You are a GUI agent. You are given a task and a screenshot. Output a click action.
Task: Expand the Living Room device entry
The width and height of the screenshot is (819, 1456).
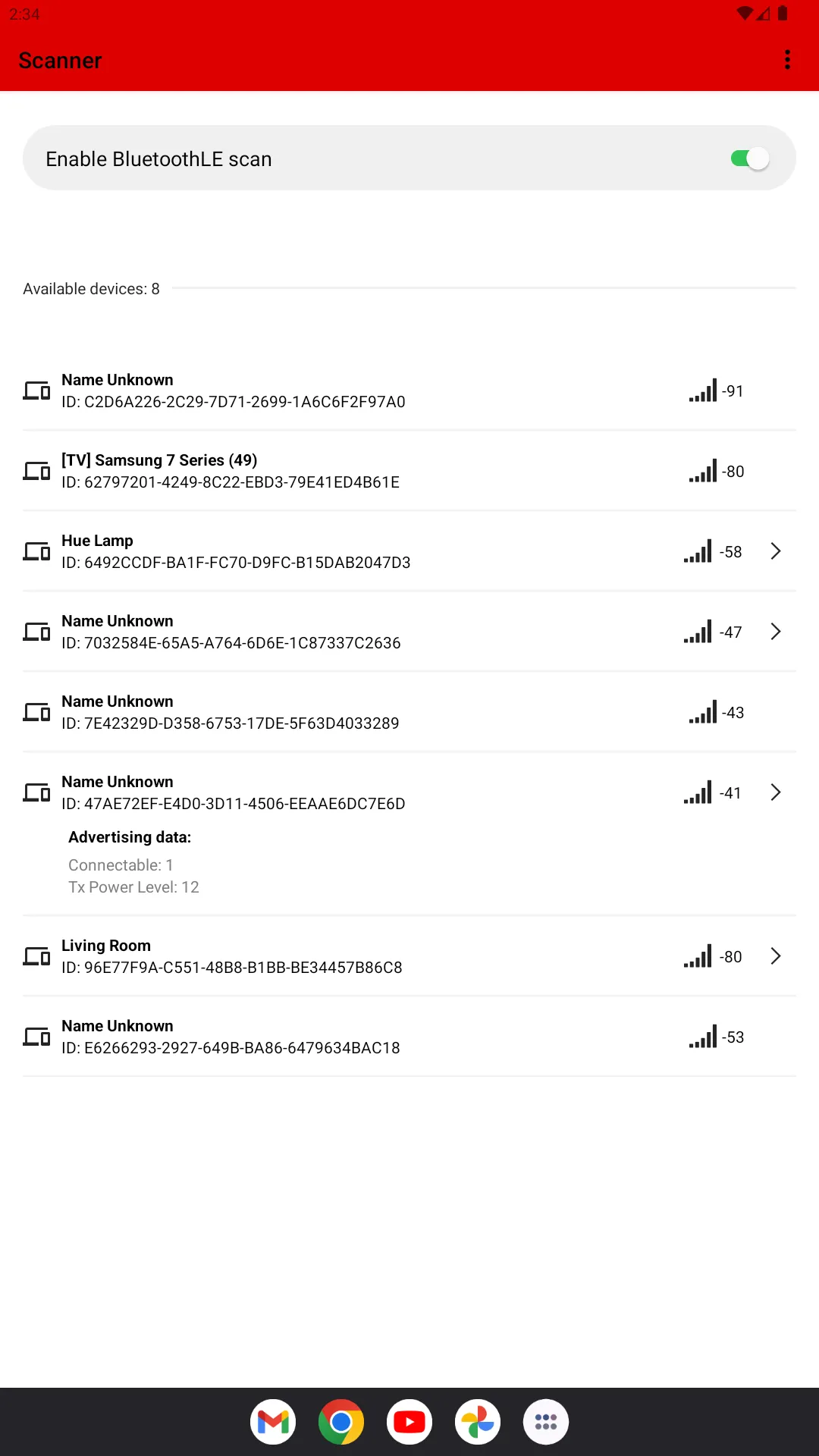click(775, 956)
